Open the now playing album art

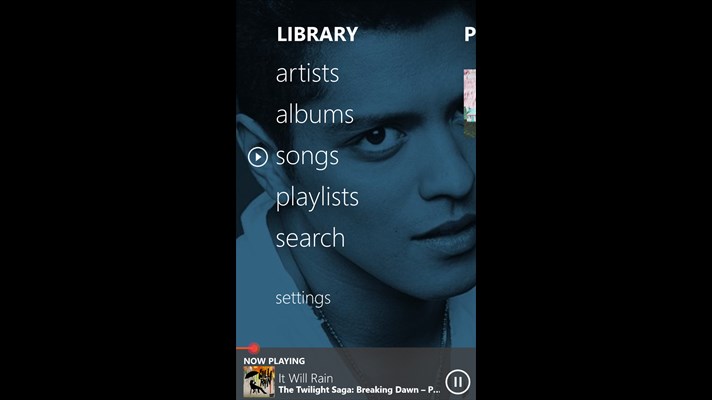(x=259, y=382)
